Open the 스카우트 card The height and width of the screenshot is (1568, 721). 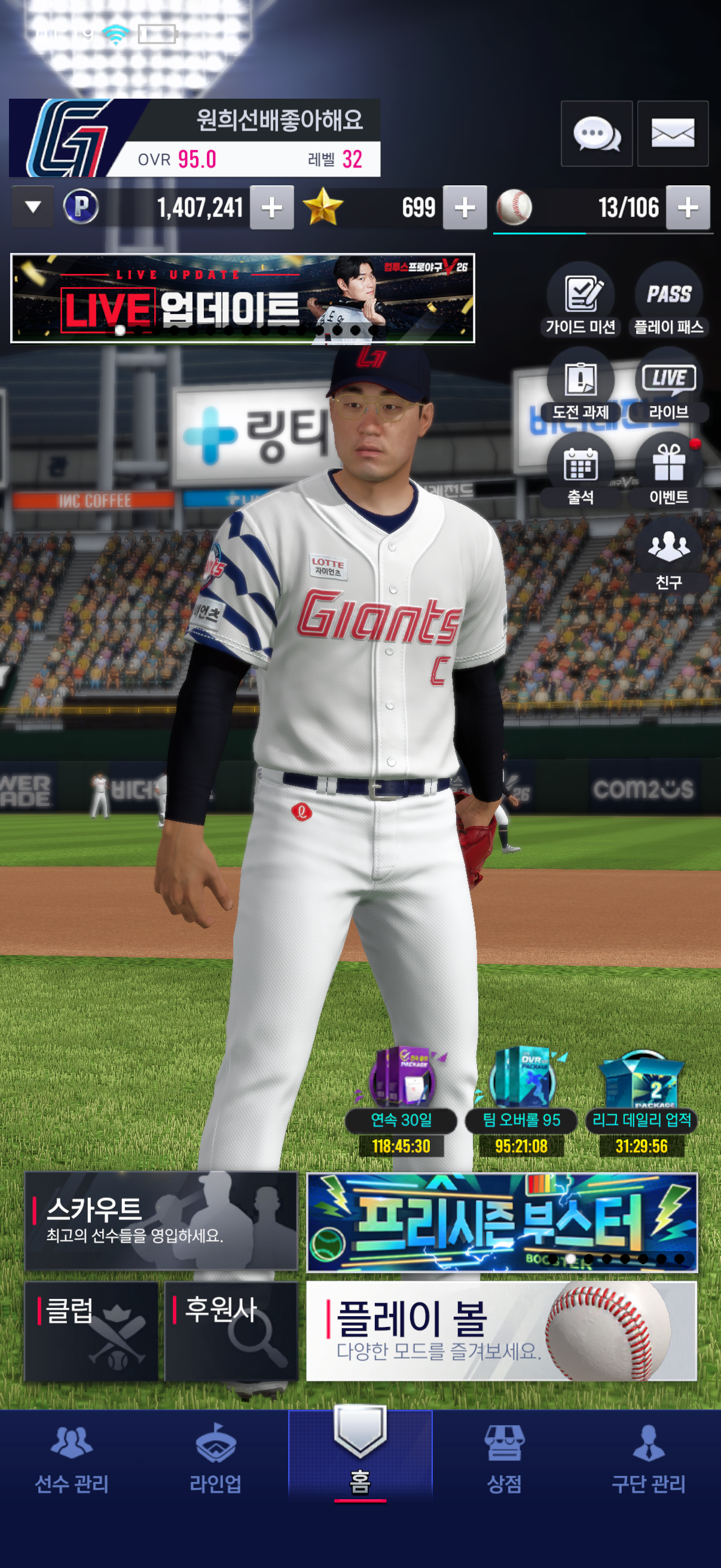point(161,1221)
